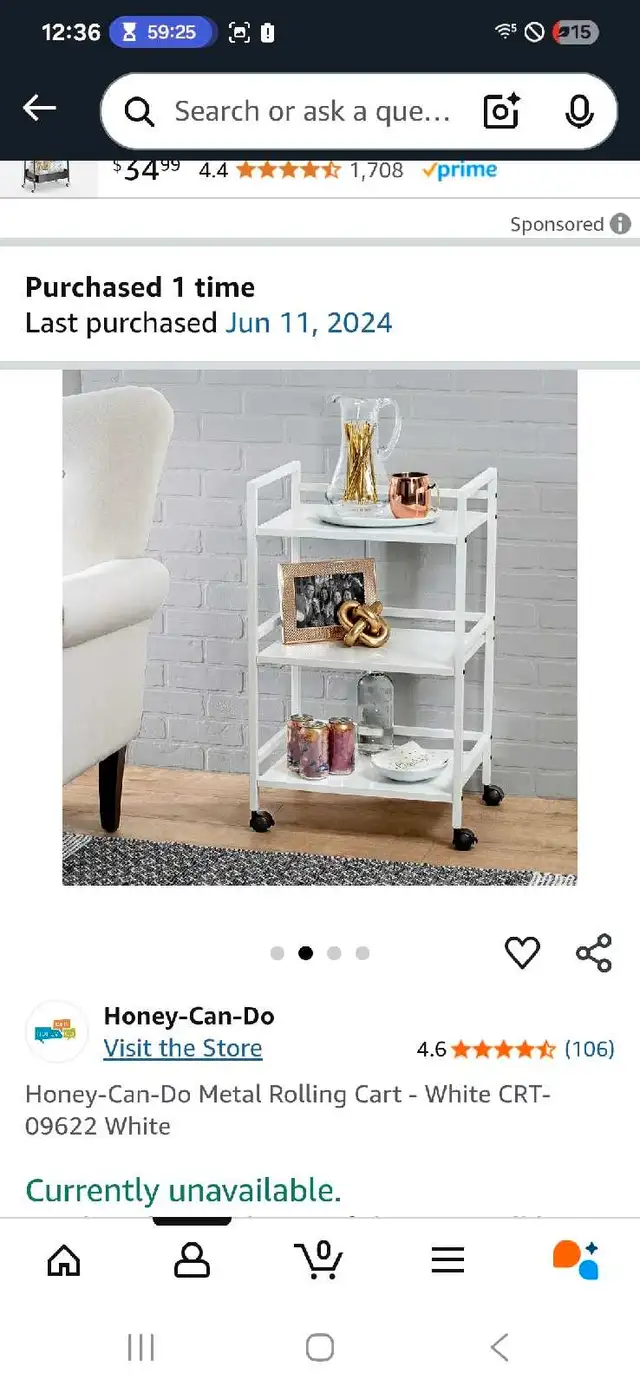Go back using the header arrow
Image resolution: width=640 pixels, height=1388 pixels.
tap(39, 109)
